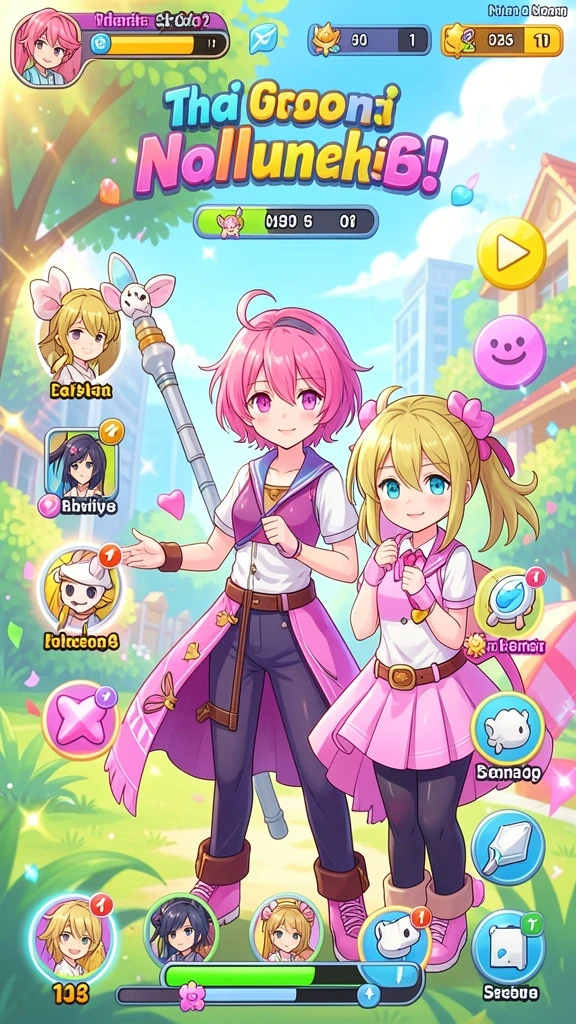The image size is (576, 1024).
Task: Open the pink smiley face button
Action: pyautogui.click(x=509, y=351)
